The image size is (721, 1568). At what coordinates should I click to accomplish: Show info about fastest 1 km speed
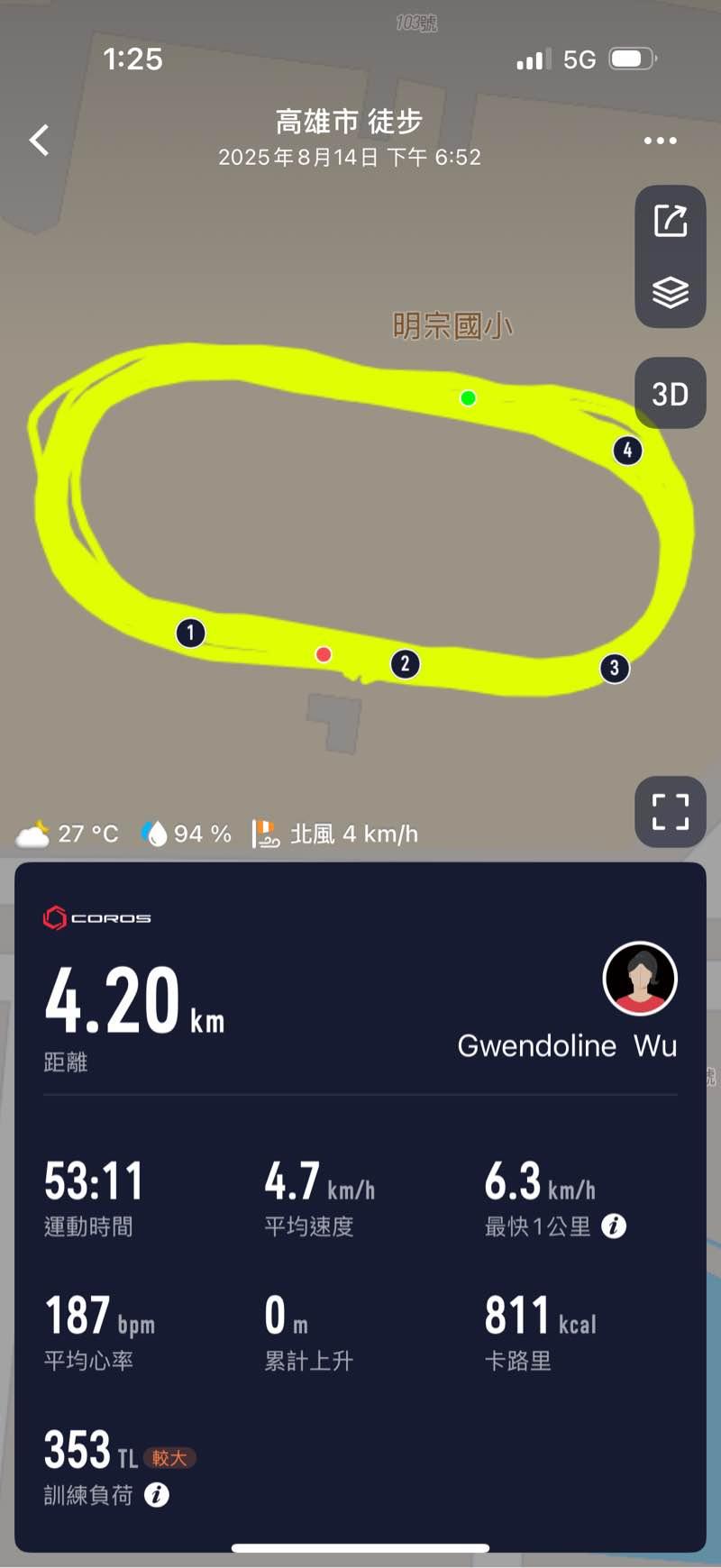pos(614,1226)
